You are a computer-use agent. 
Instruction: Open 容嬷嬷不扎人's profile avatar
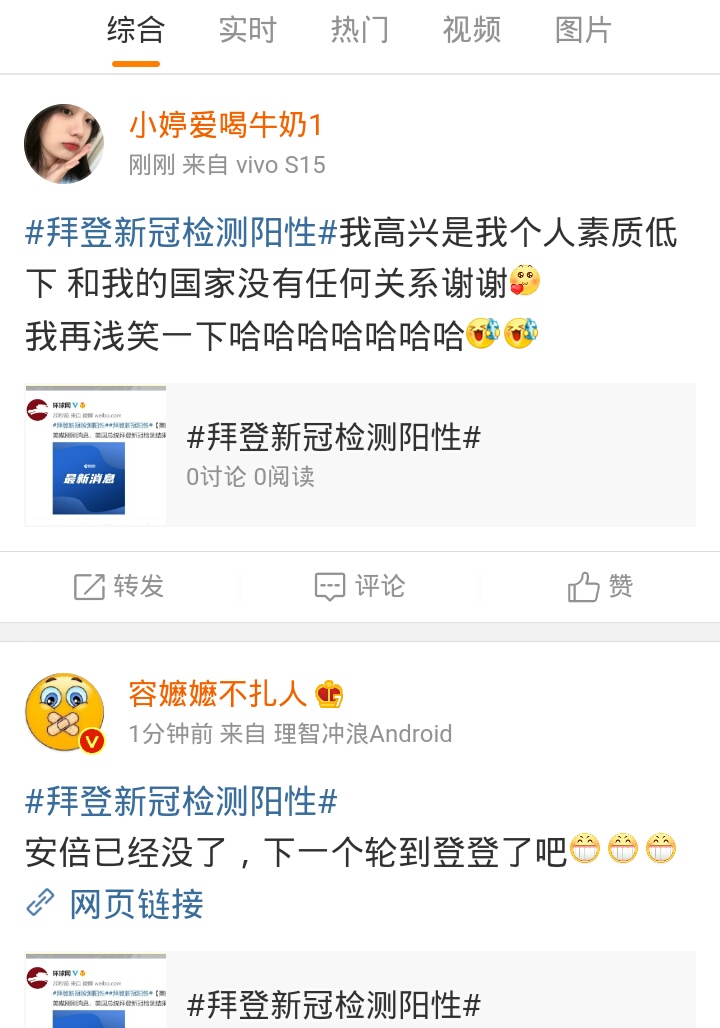(x=64, y=712)
